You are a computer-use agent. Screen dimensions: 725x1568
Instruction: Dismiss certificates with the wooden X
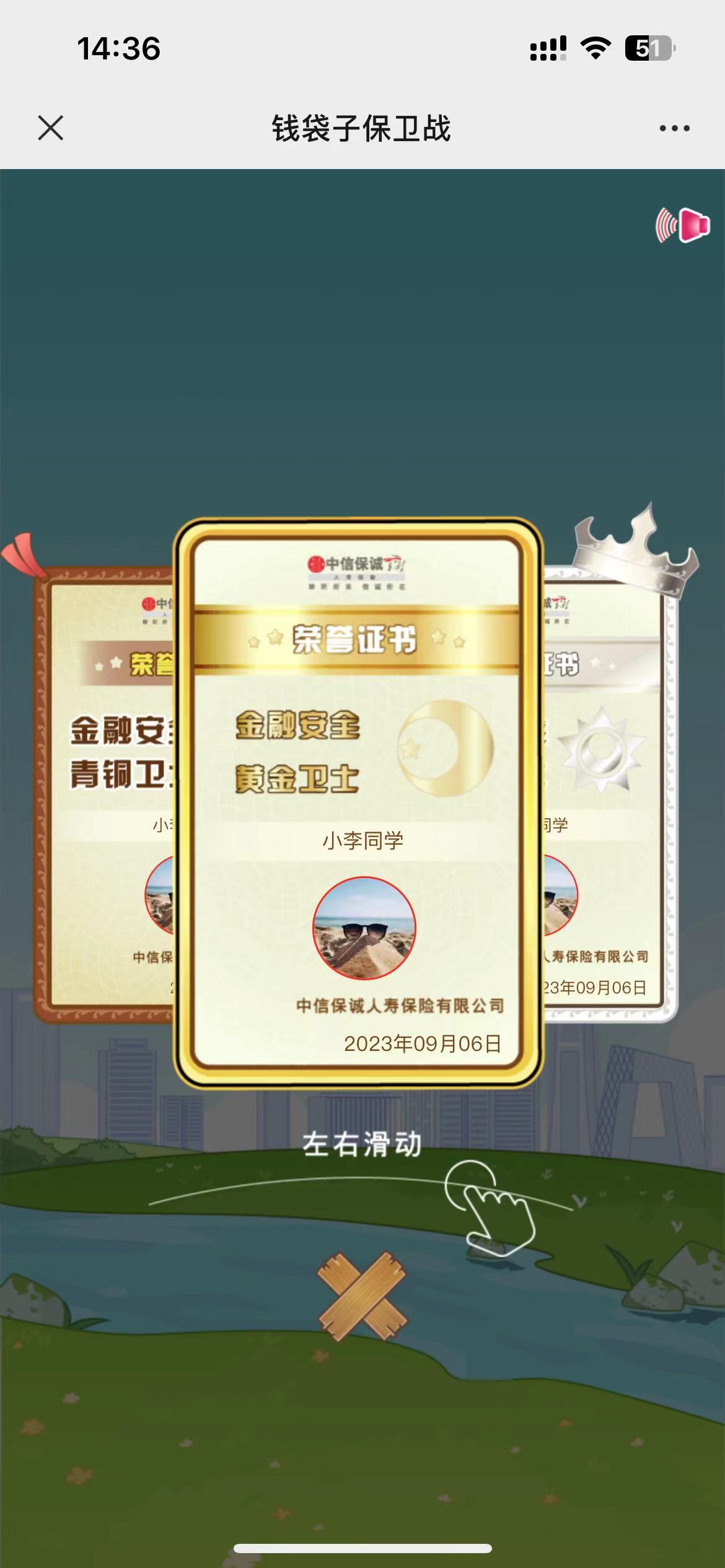362,1296
